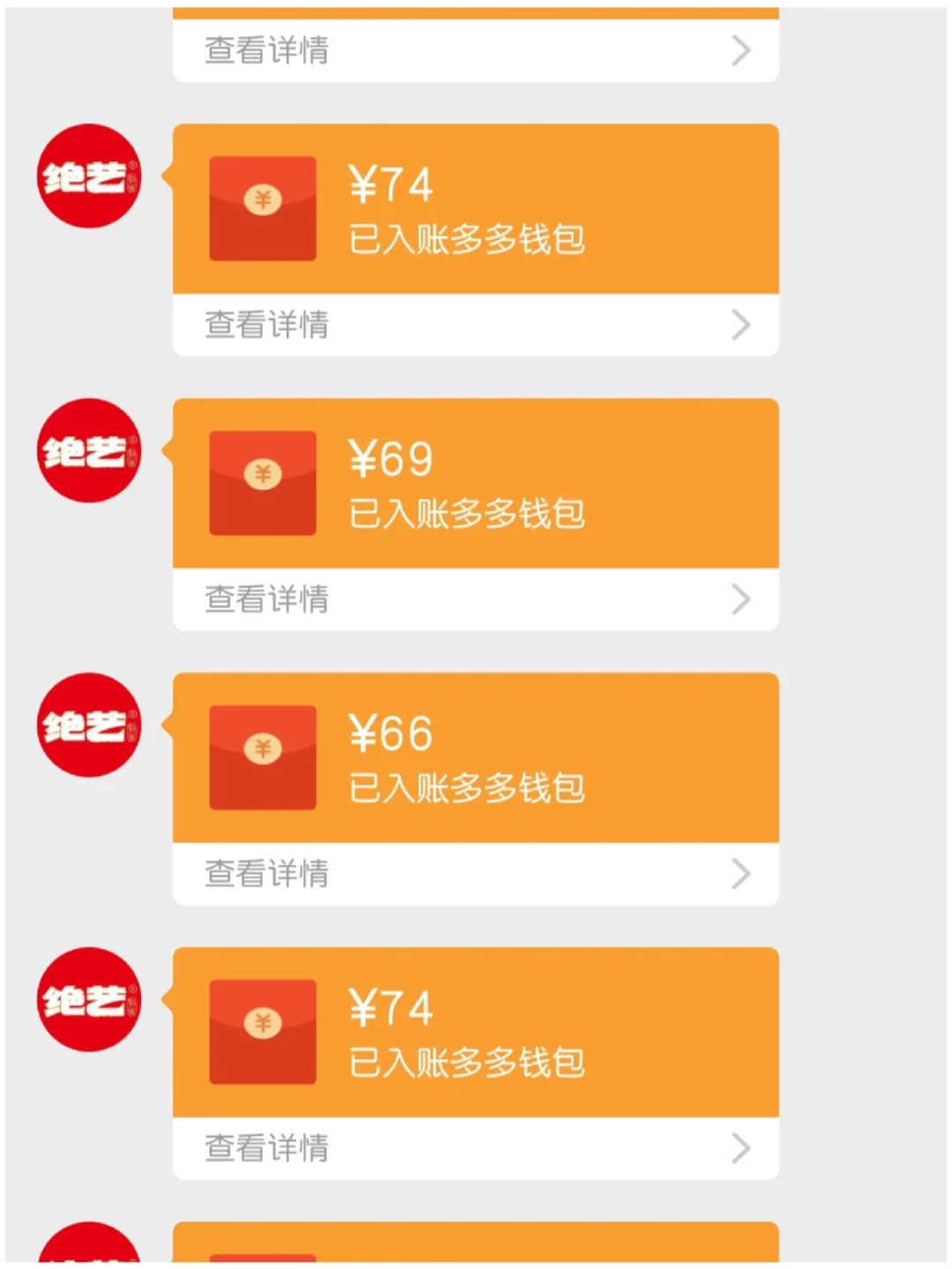Viewport: 952px width, 1269px height.
Task: Expand details via chevron on the ¥69 card
Action: [740, 600]
